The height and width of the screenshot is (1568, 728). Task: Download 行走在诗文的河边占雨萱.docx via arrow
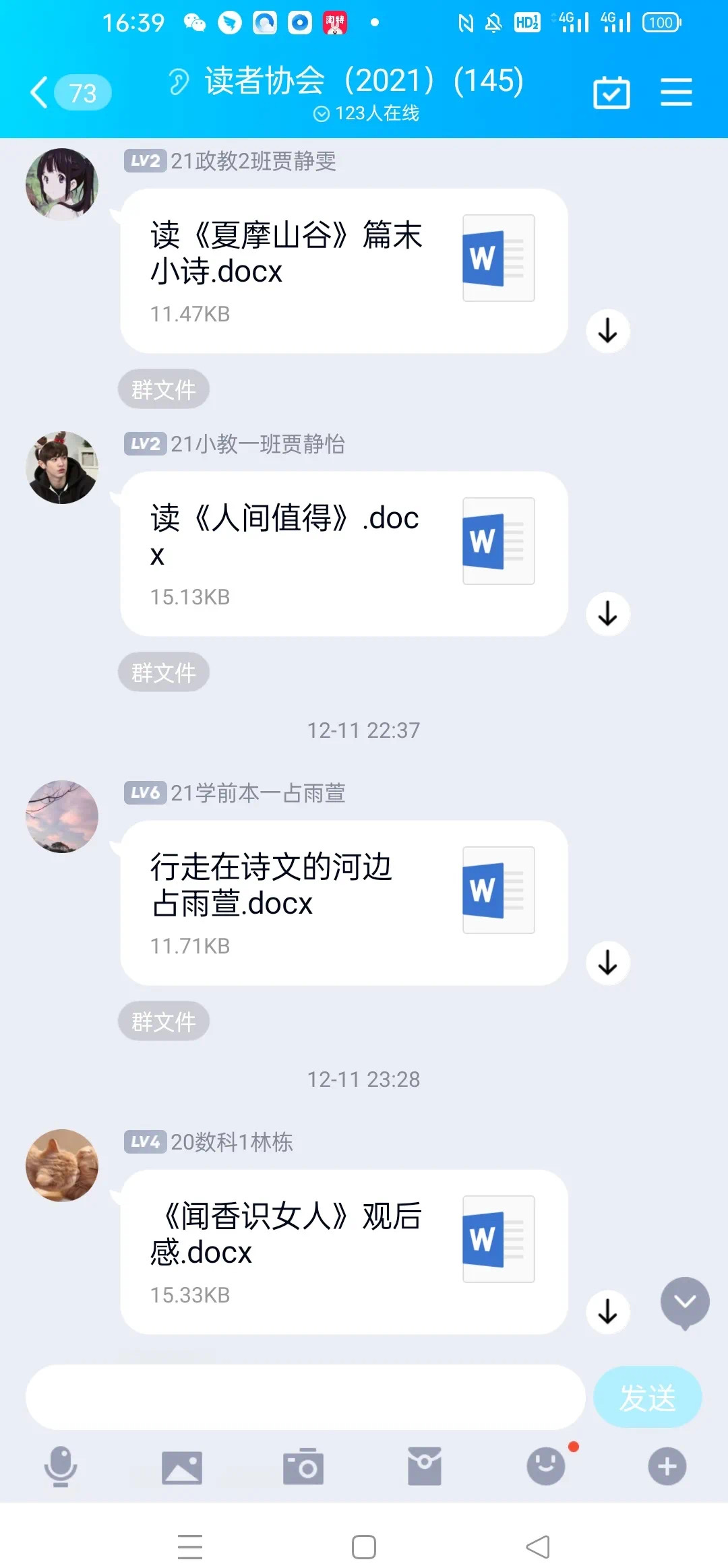tap(607, 963)
